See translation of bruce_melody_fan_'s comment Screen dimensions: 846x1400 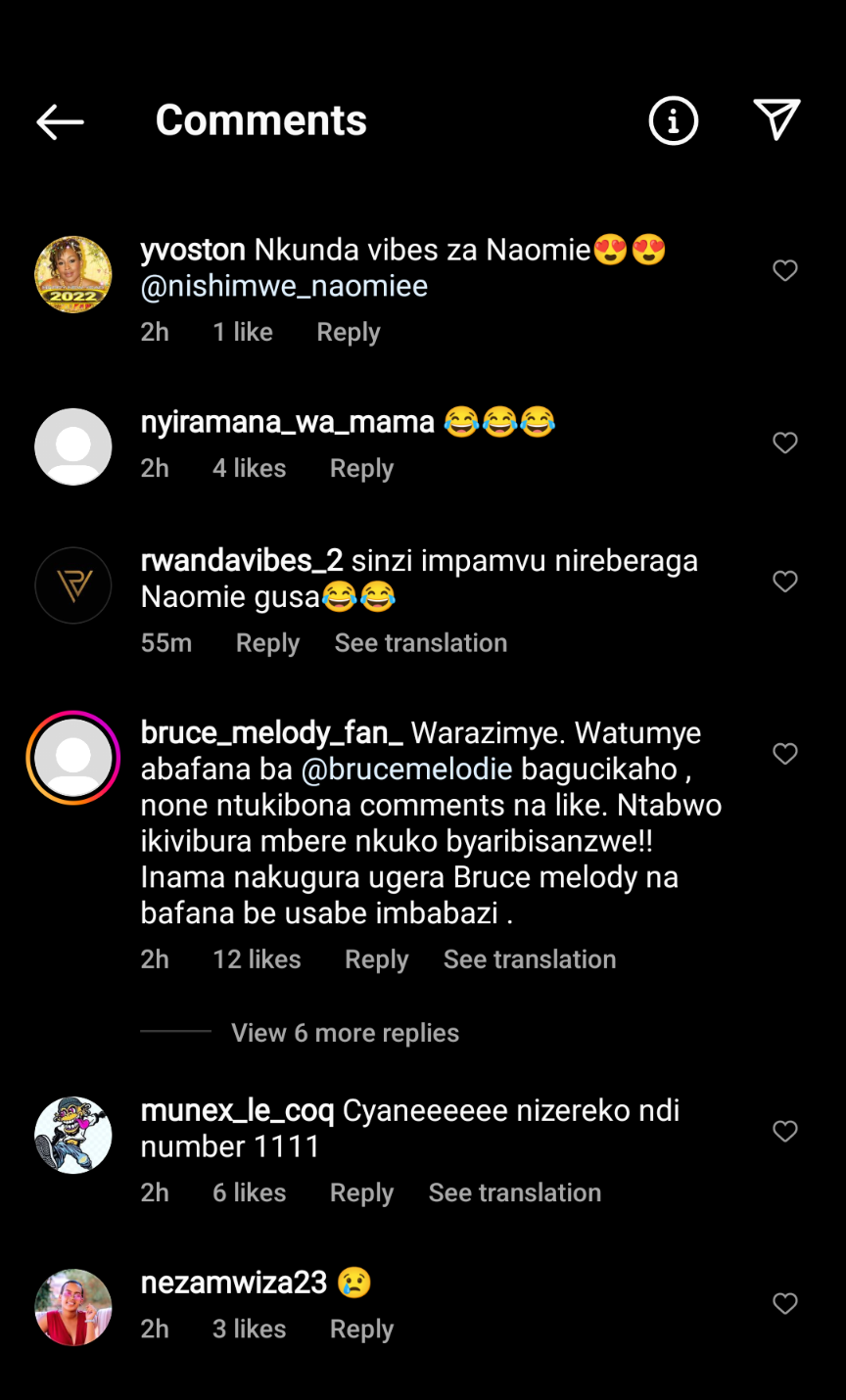click(x=530, y=959)
